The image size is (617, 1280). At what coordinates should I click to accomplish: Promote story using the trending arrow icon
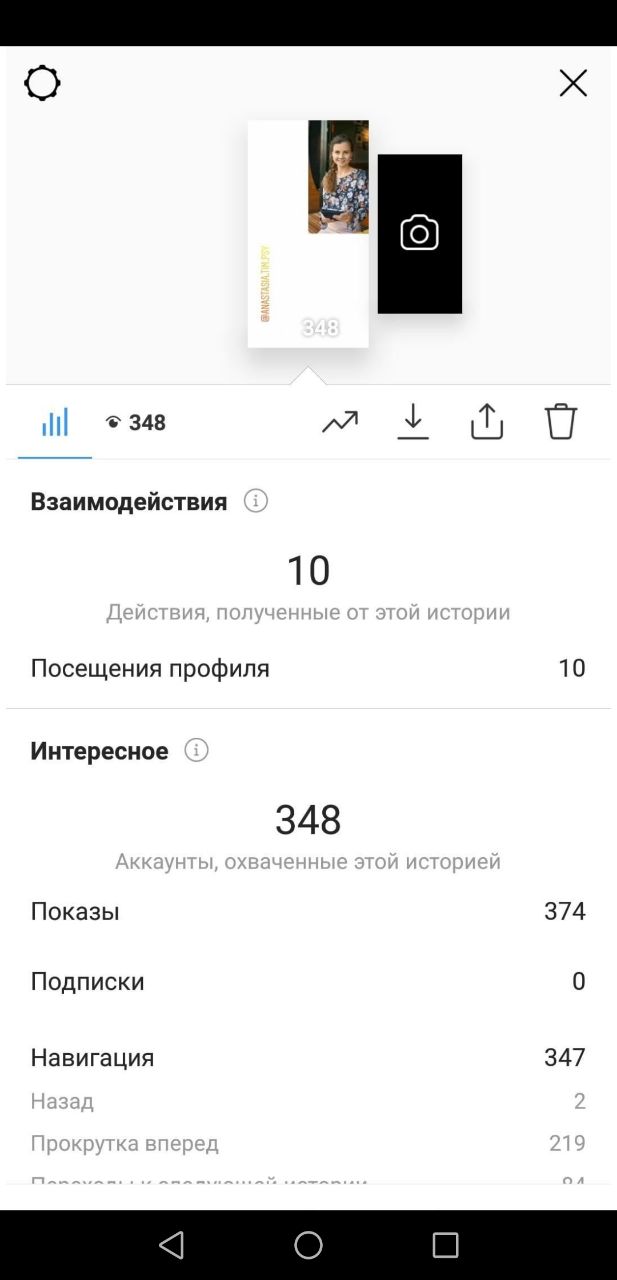point(340,423)
